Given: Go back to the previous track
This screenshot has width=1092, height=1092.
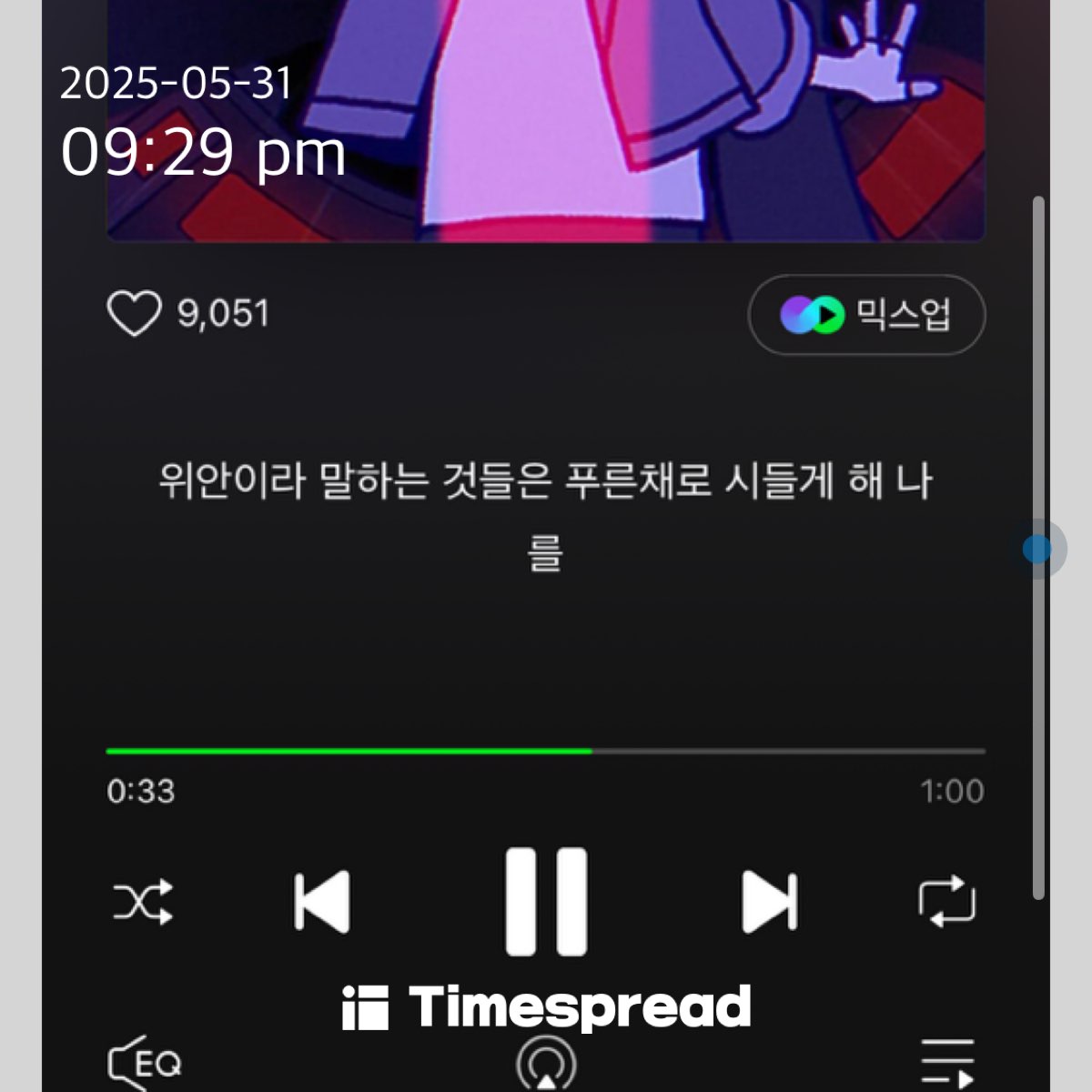Looking at the screenshot, I should point(322,902).
